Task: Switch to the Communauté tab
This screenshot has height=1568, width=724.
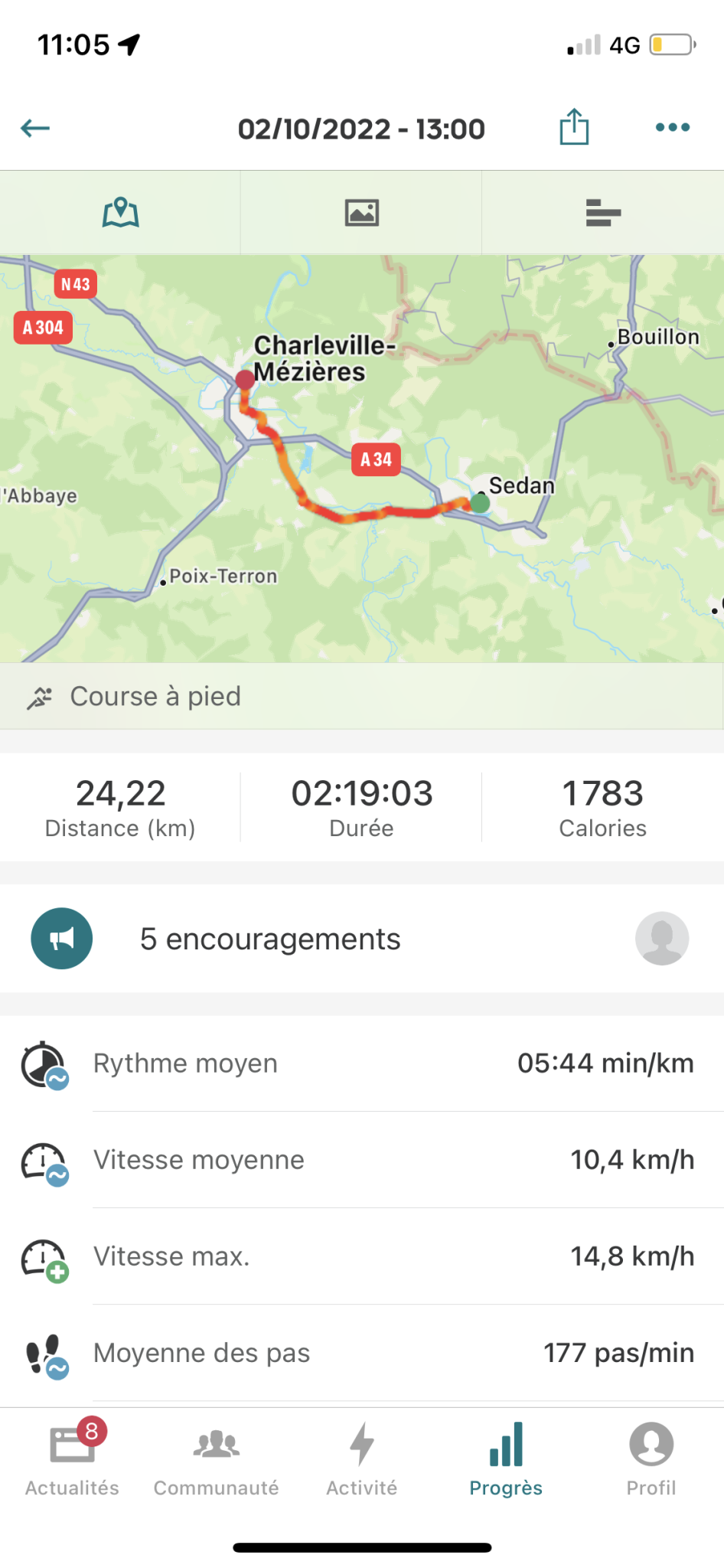Action: (x=217, y=1458)
